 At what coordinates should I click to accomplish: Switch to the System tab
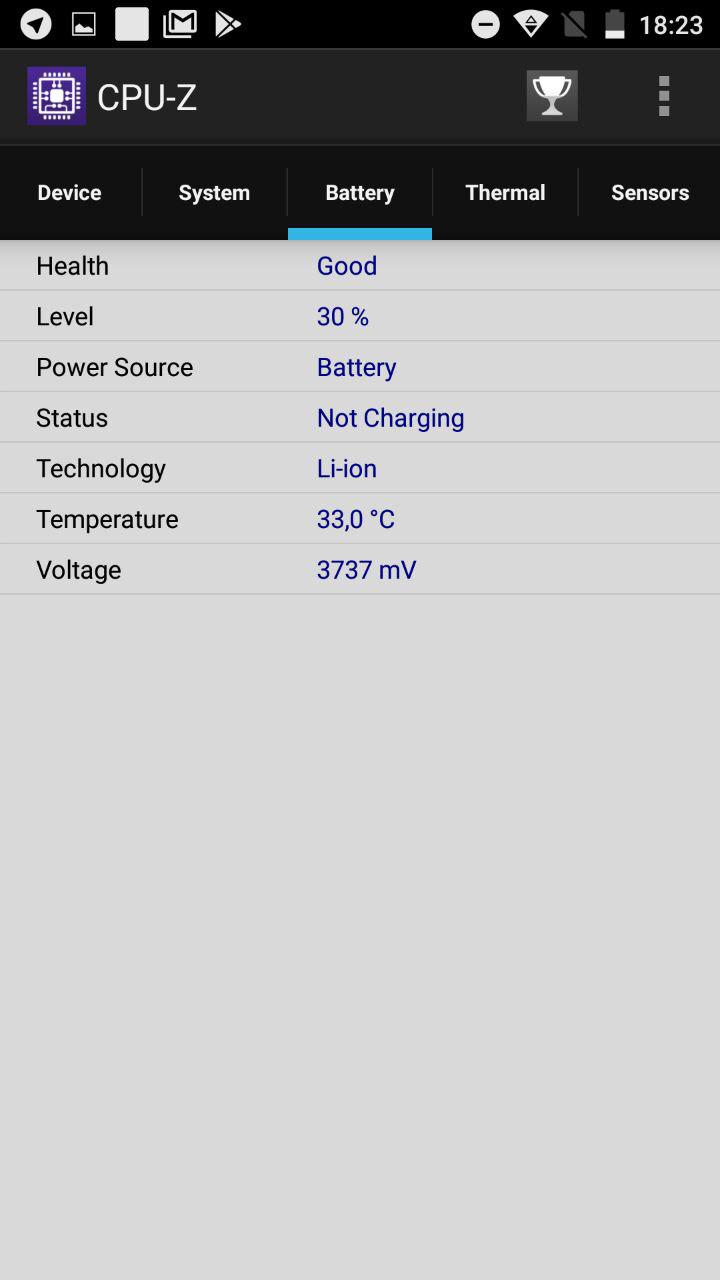tap(215, 193)
